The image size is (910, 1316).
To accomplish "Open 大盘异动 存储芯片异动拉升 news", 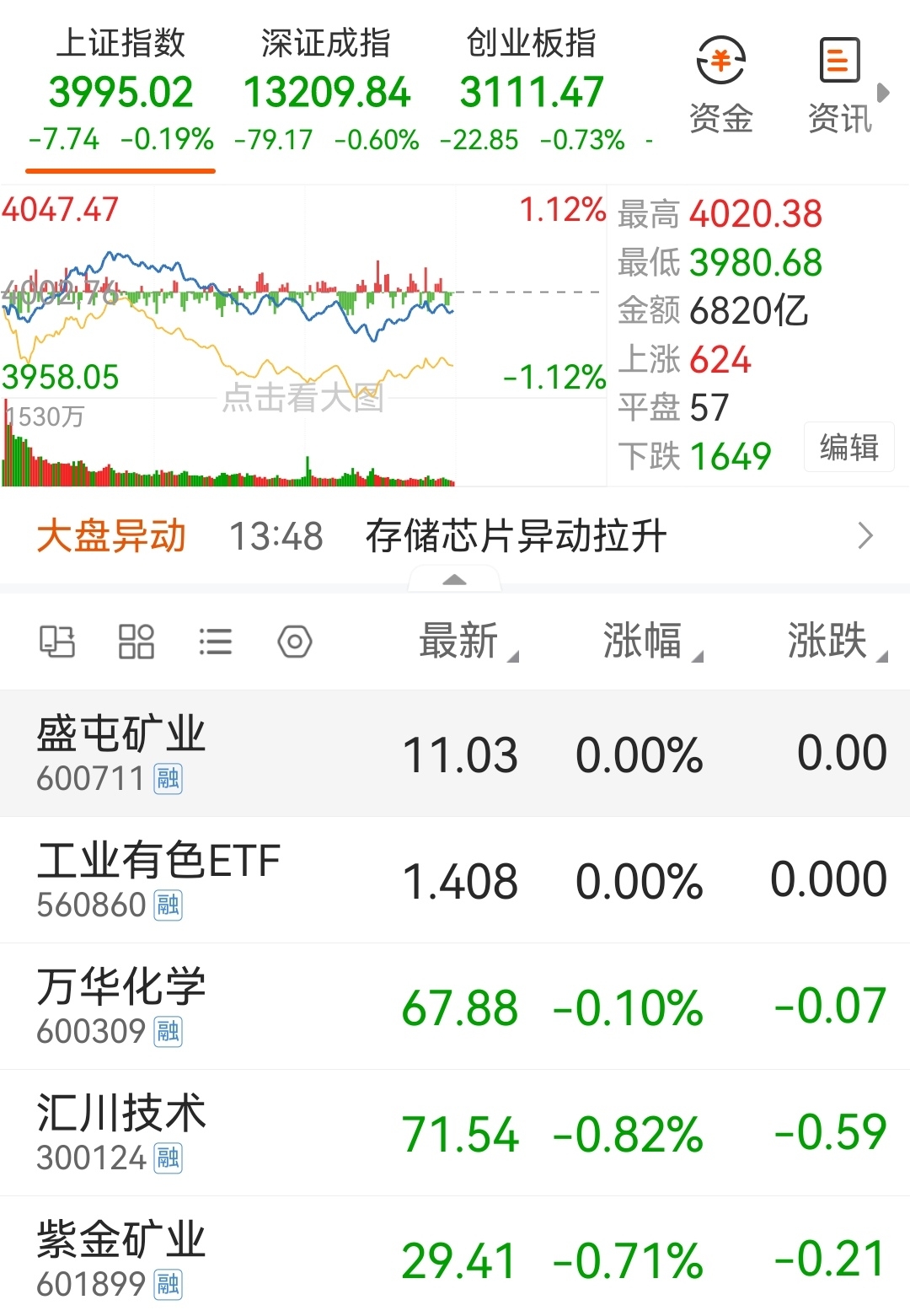I will click(455, 536).
